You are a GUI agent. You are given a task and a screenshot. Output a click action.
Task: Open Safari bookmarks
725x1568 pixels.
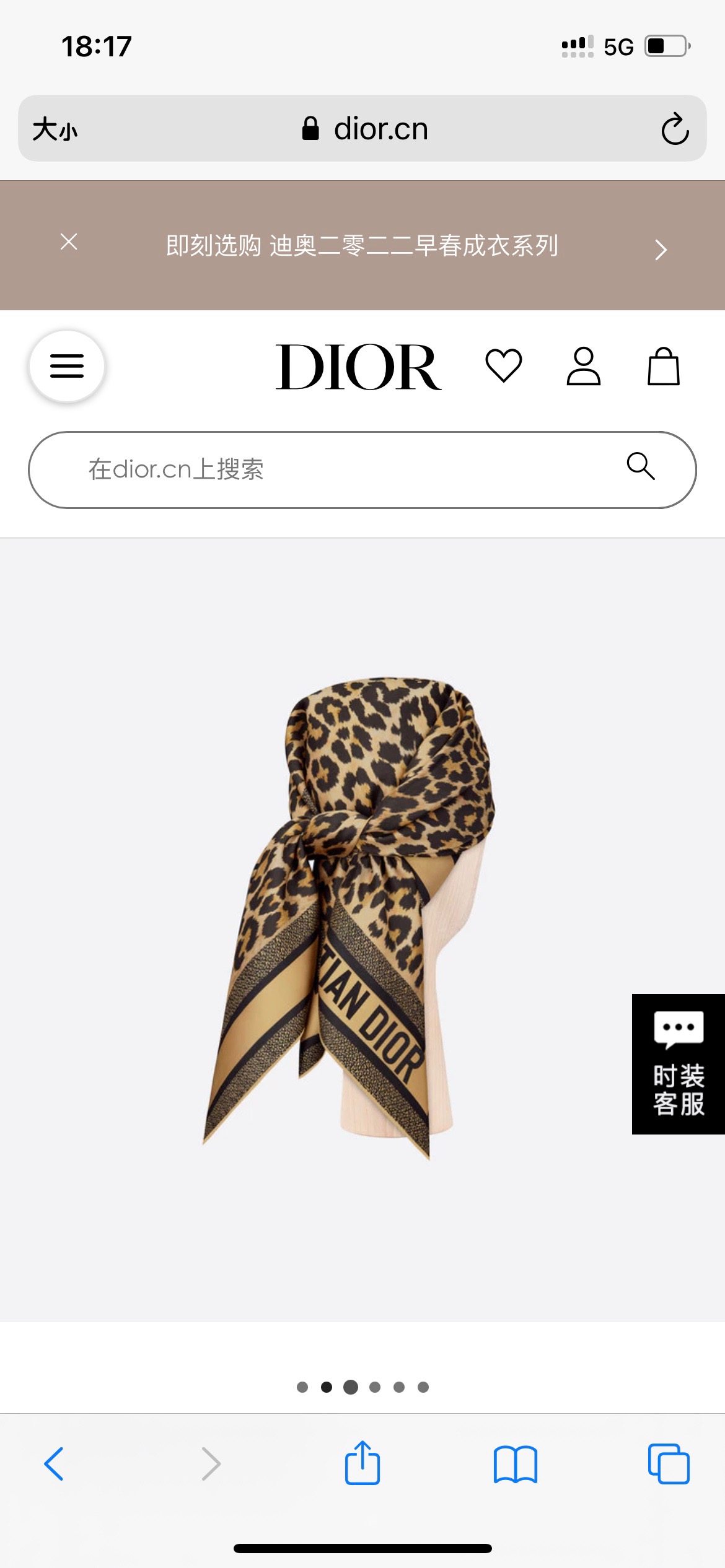pyautogui.click(x=515, y=1464)
